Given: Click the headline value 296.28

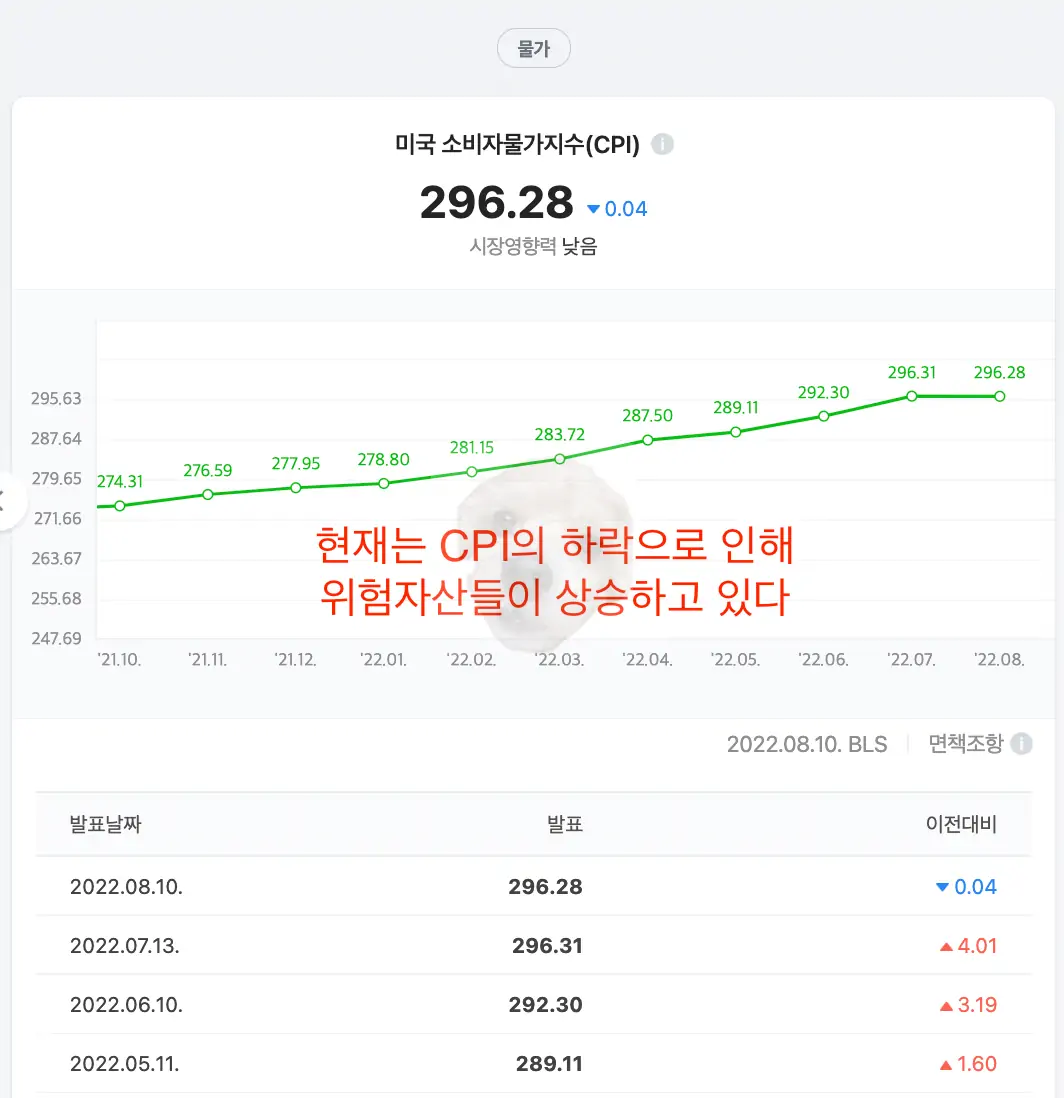Looking at the screenshot, I should pos(497,205).
